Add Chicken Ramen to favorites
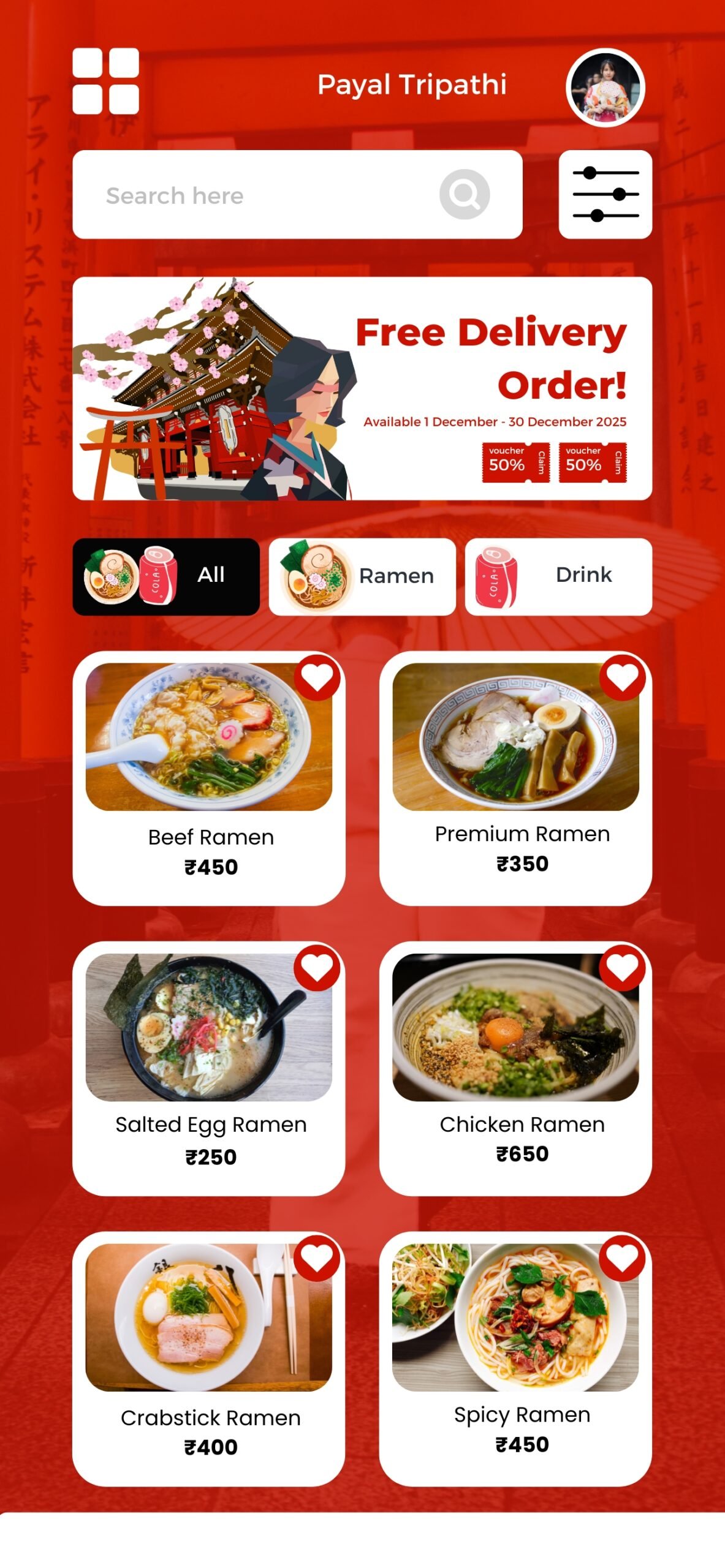The width and height of the screenshot is (725, 1568). pos(622,967)
